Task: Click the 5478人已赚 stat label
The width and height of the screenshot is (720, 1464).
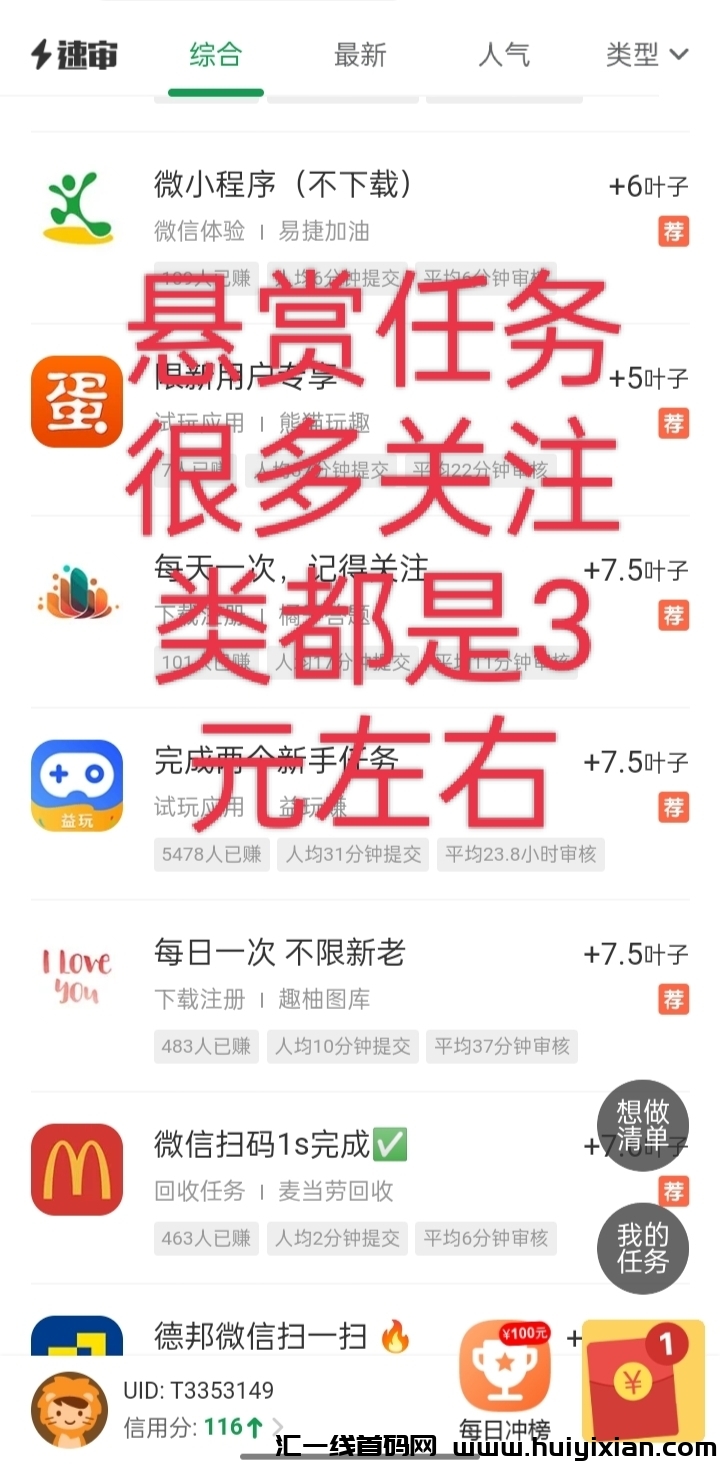Action: 211,854
